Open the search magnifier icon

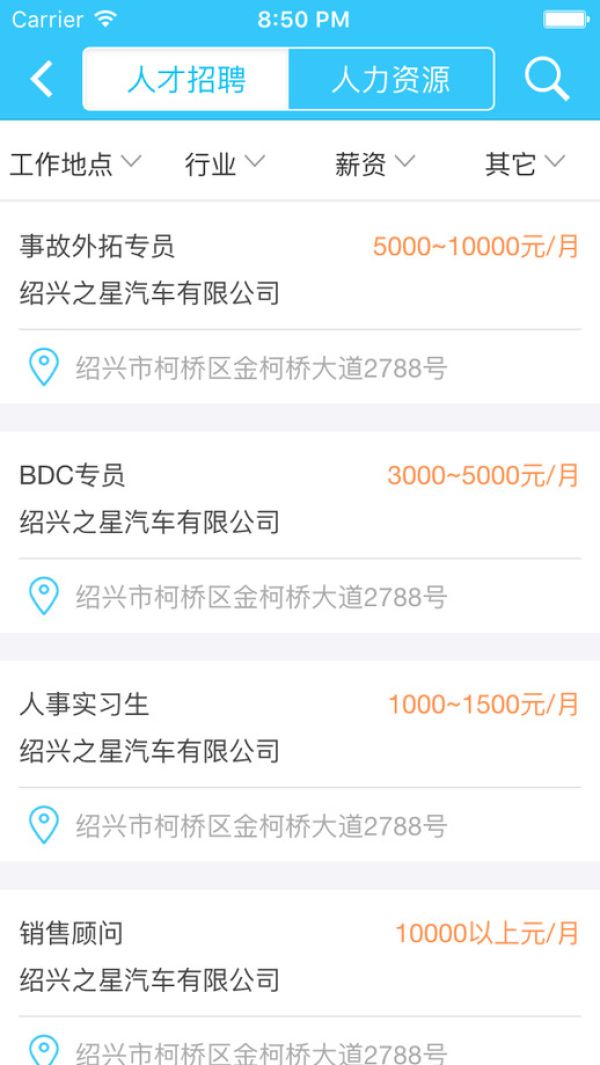click(x=546, y=79)
